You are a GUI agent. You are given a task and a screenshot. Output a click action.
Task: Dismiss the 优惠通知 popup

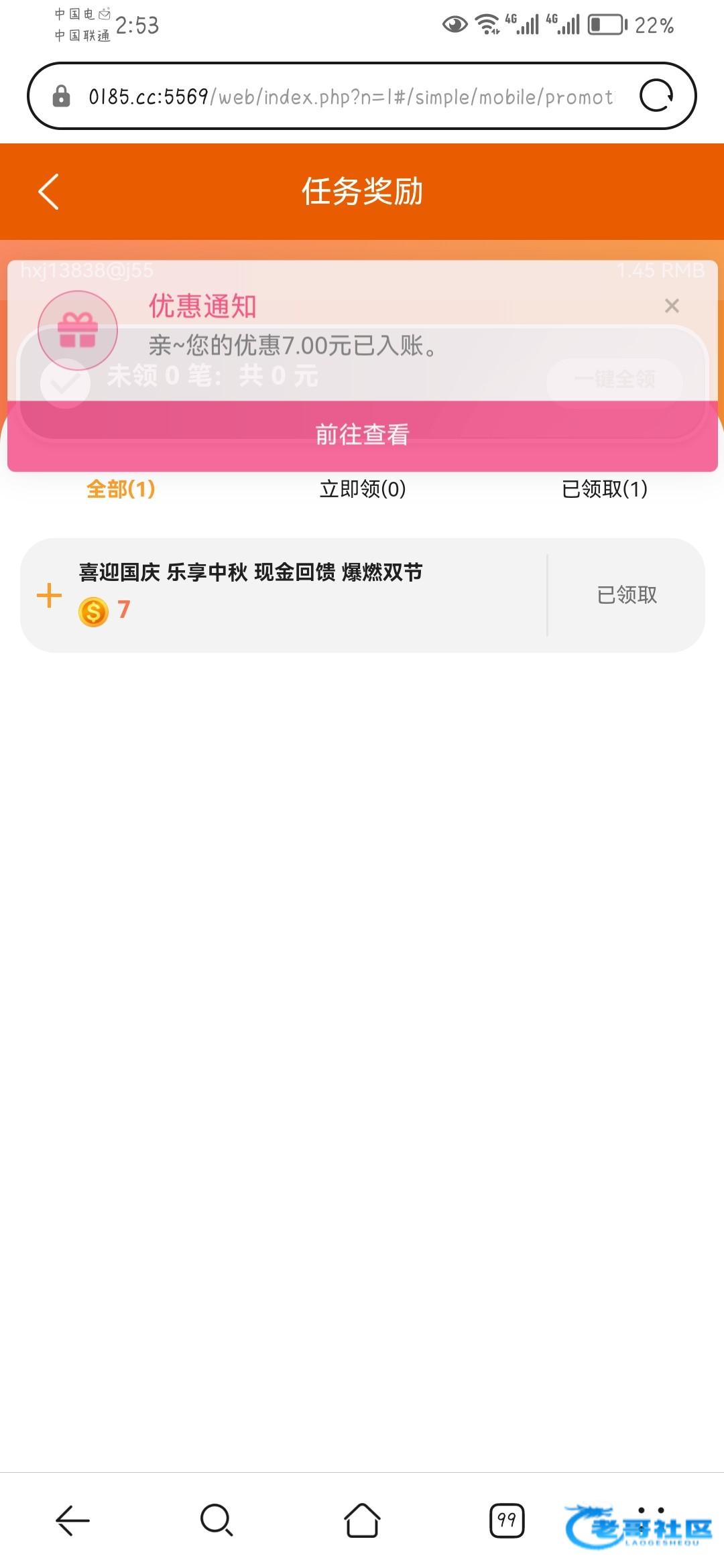[x=672, y=306]
